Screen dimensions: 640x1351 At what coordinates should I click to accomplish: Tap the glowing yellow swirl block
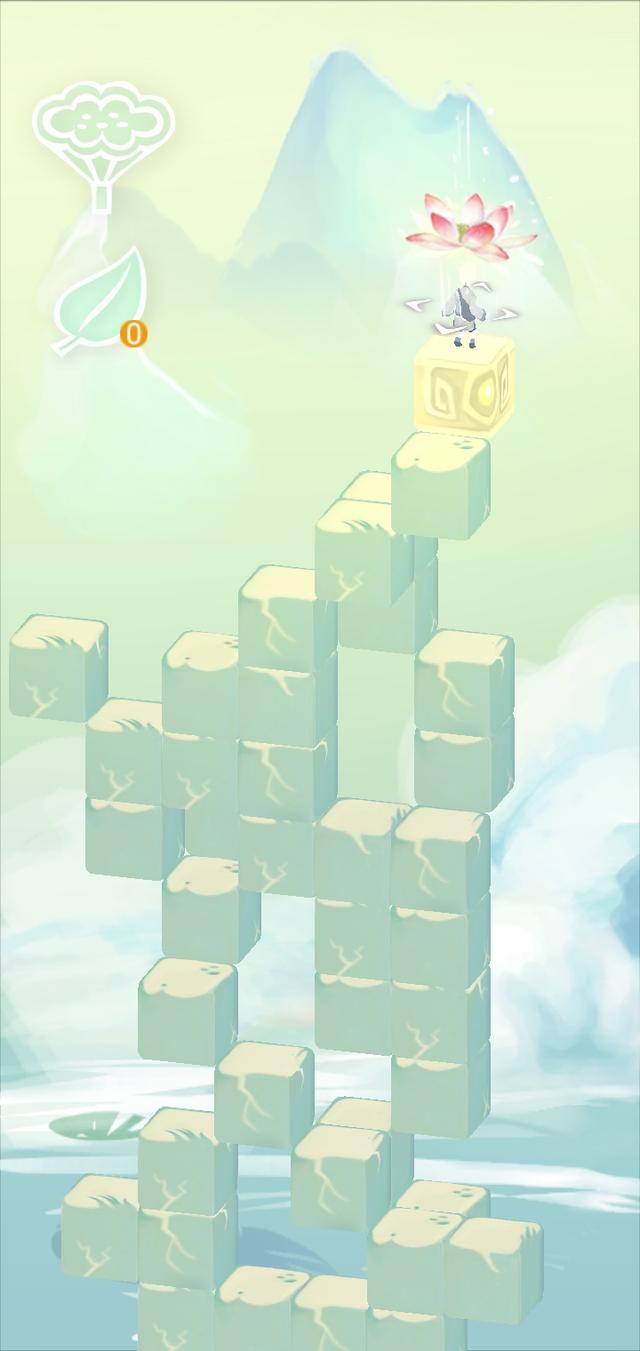tap(464, 386)
